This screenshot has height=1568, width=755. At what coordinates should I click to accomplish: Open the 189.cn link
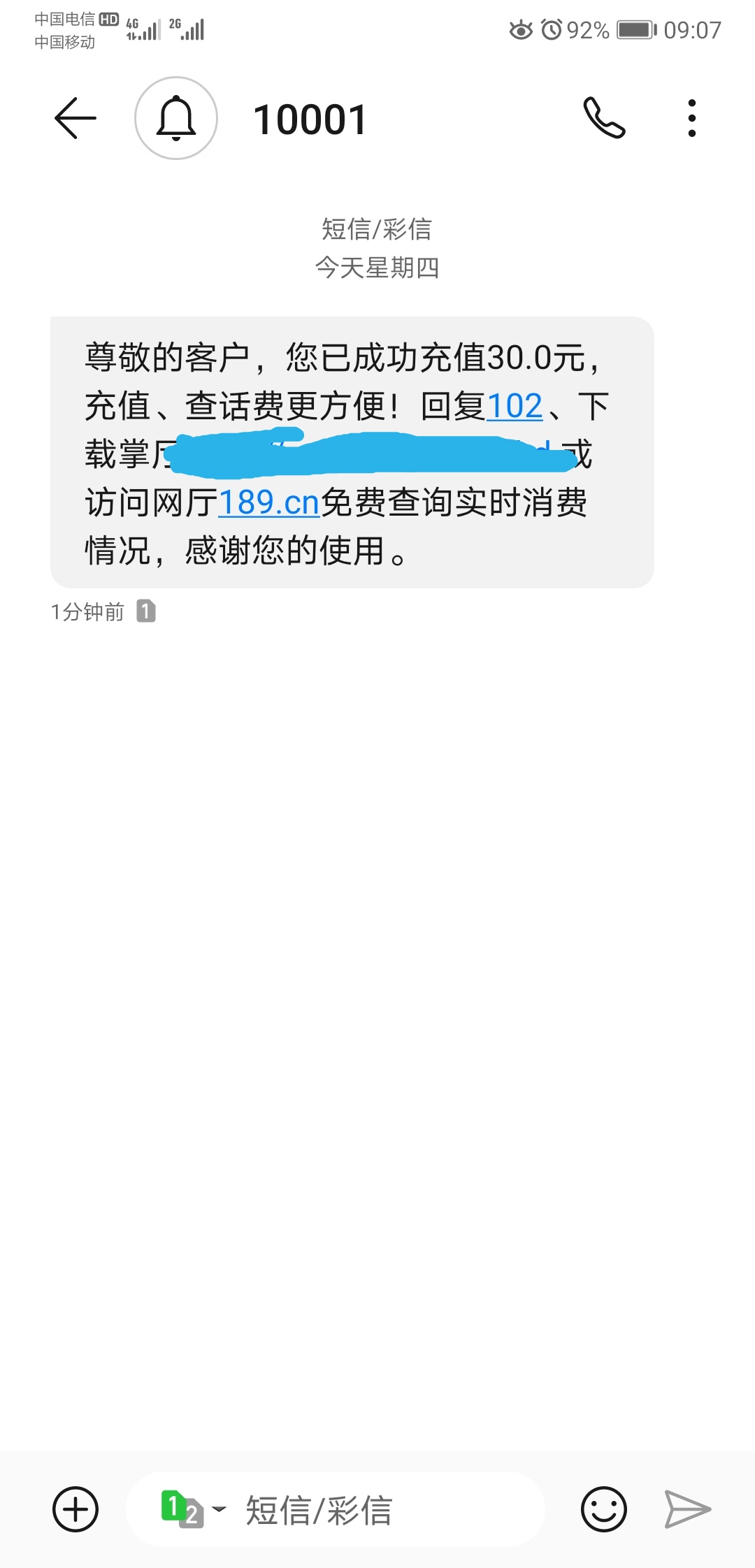click(x=269, y=502)
